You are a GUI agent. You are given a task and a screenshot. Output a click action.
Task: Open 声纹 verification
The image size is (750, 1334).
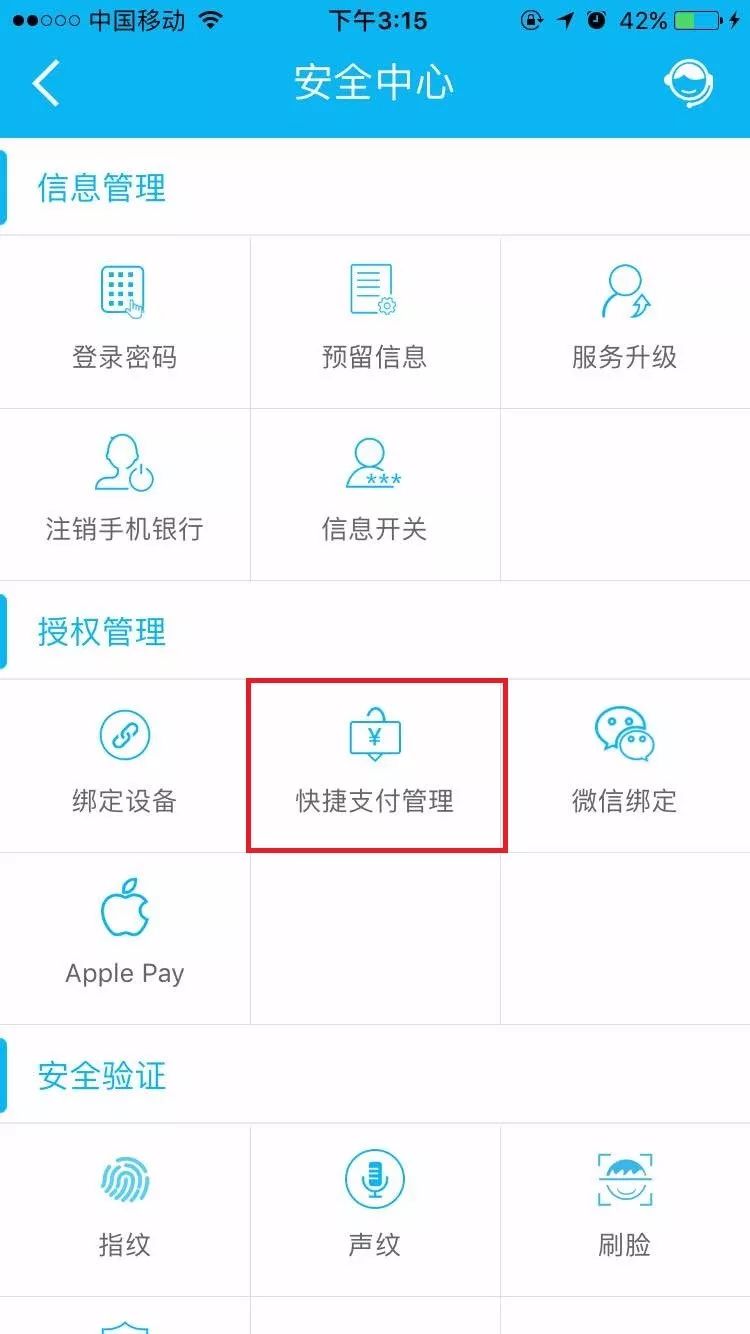(x=375, y=1210)
